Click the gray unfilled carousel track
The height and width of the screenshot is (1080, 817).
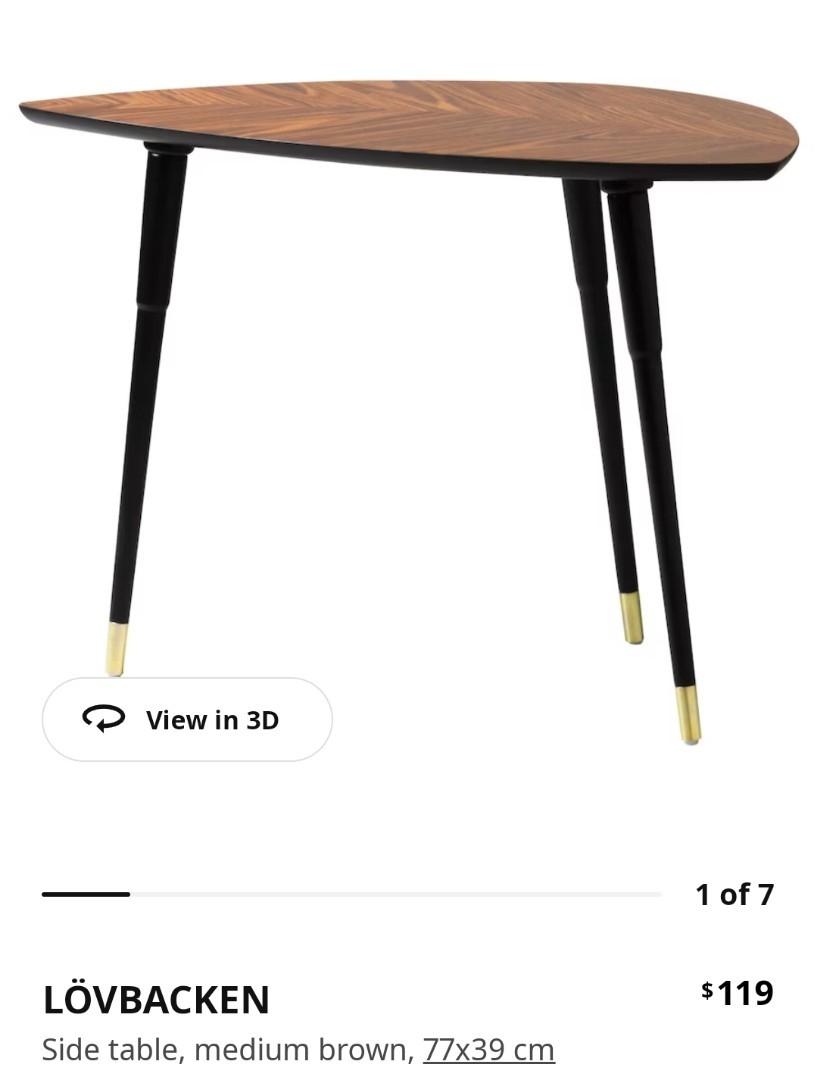click(400, 894)
